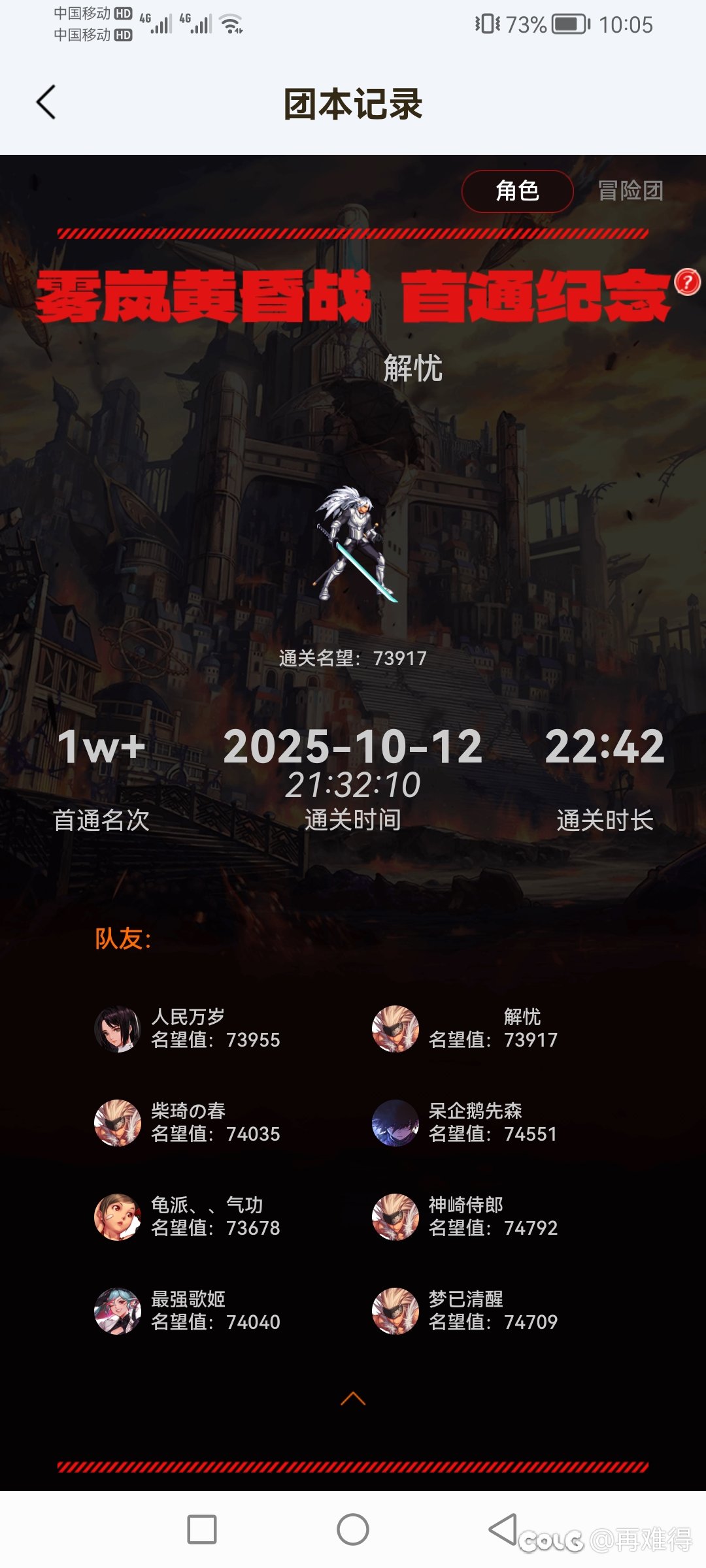Tap the system home button

[353, 1529]
